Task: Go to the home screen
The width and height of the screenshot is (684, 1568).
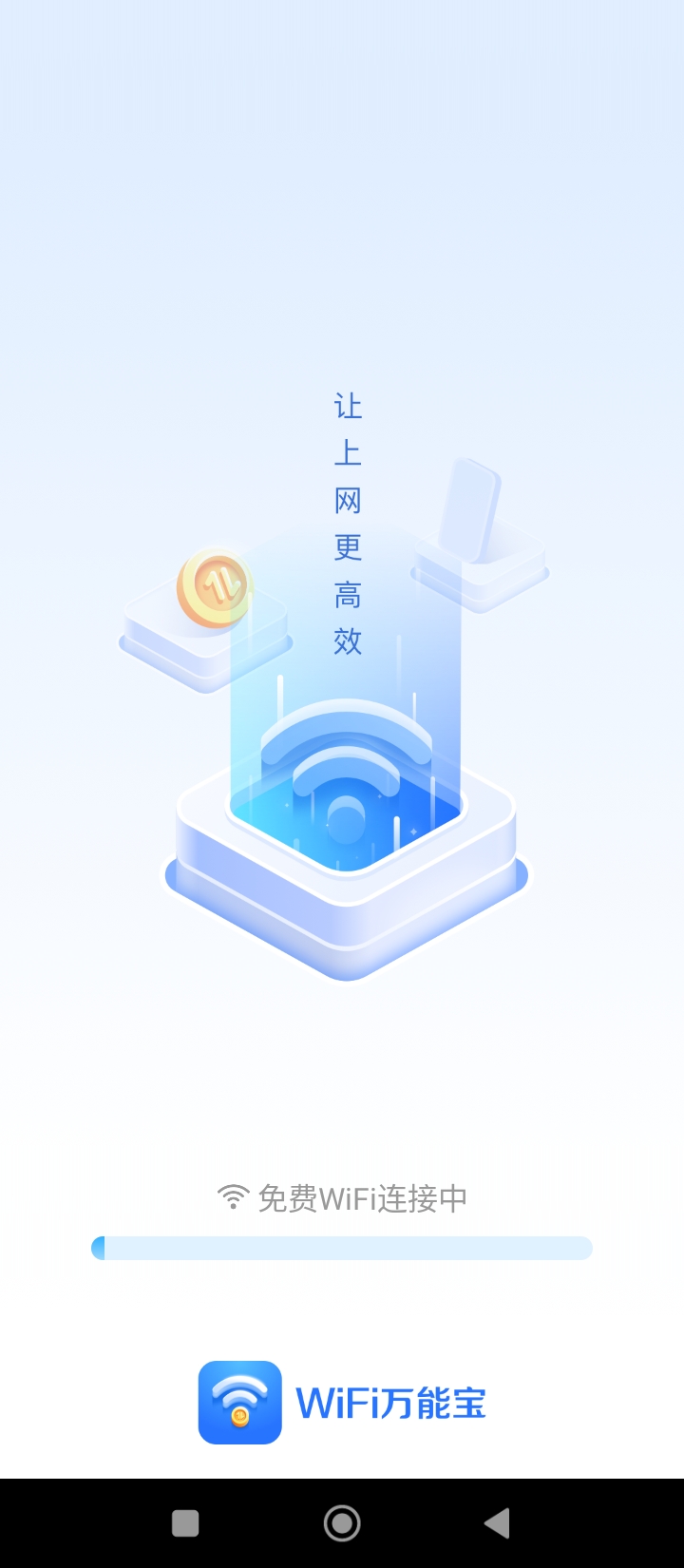Action: point(342,1523)
